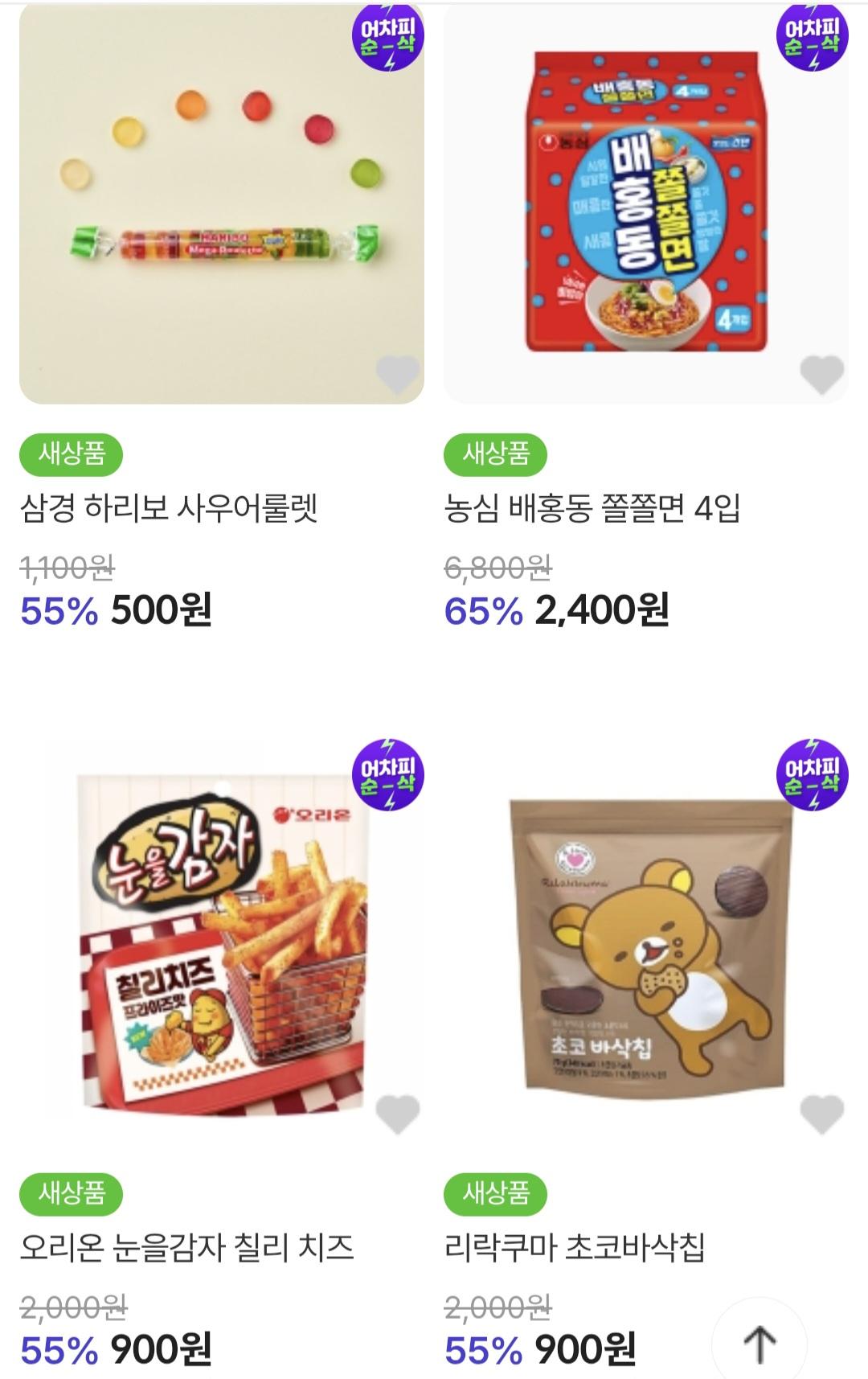Tap the heart on 리락쿠마 초코바삭칩

(821, 1114)
